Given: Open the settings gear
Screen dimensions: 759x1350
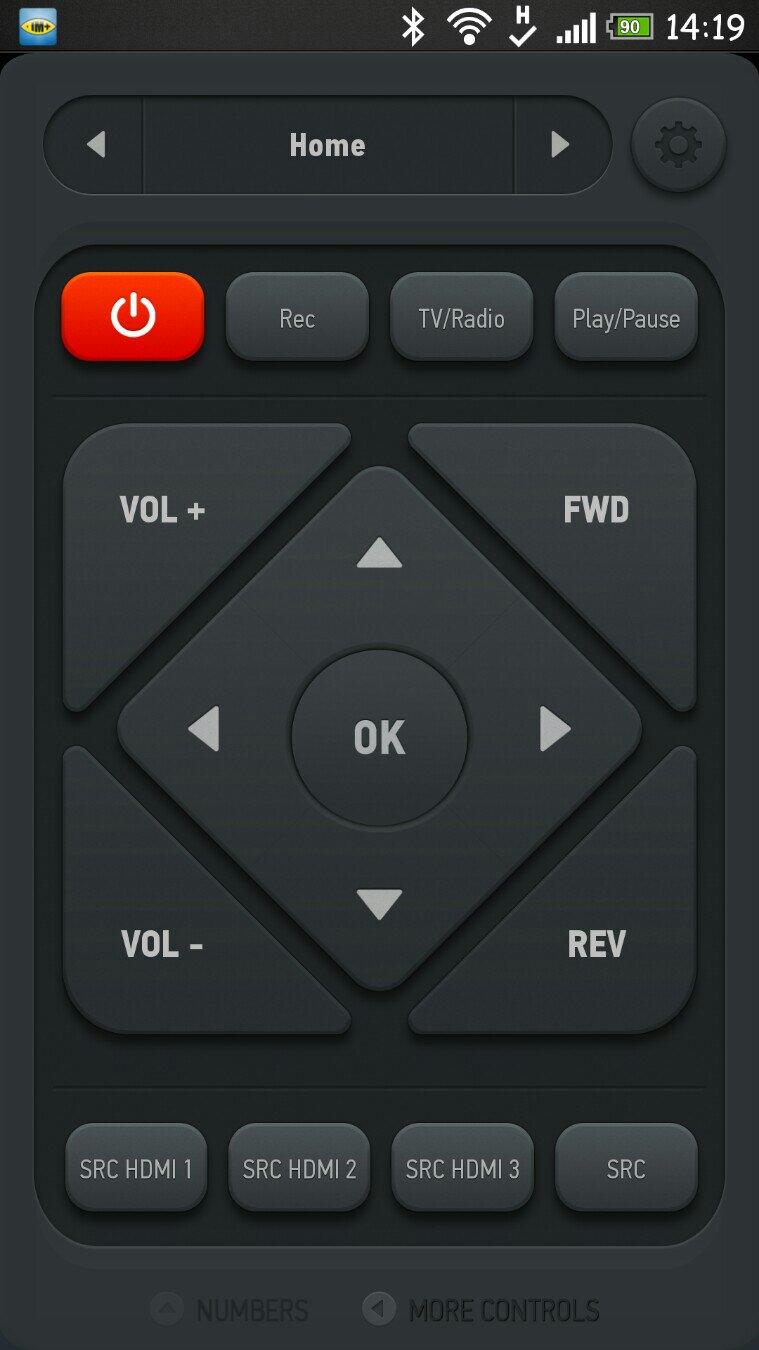Looking at the screenshot, I should click(678, 145).
